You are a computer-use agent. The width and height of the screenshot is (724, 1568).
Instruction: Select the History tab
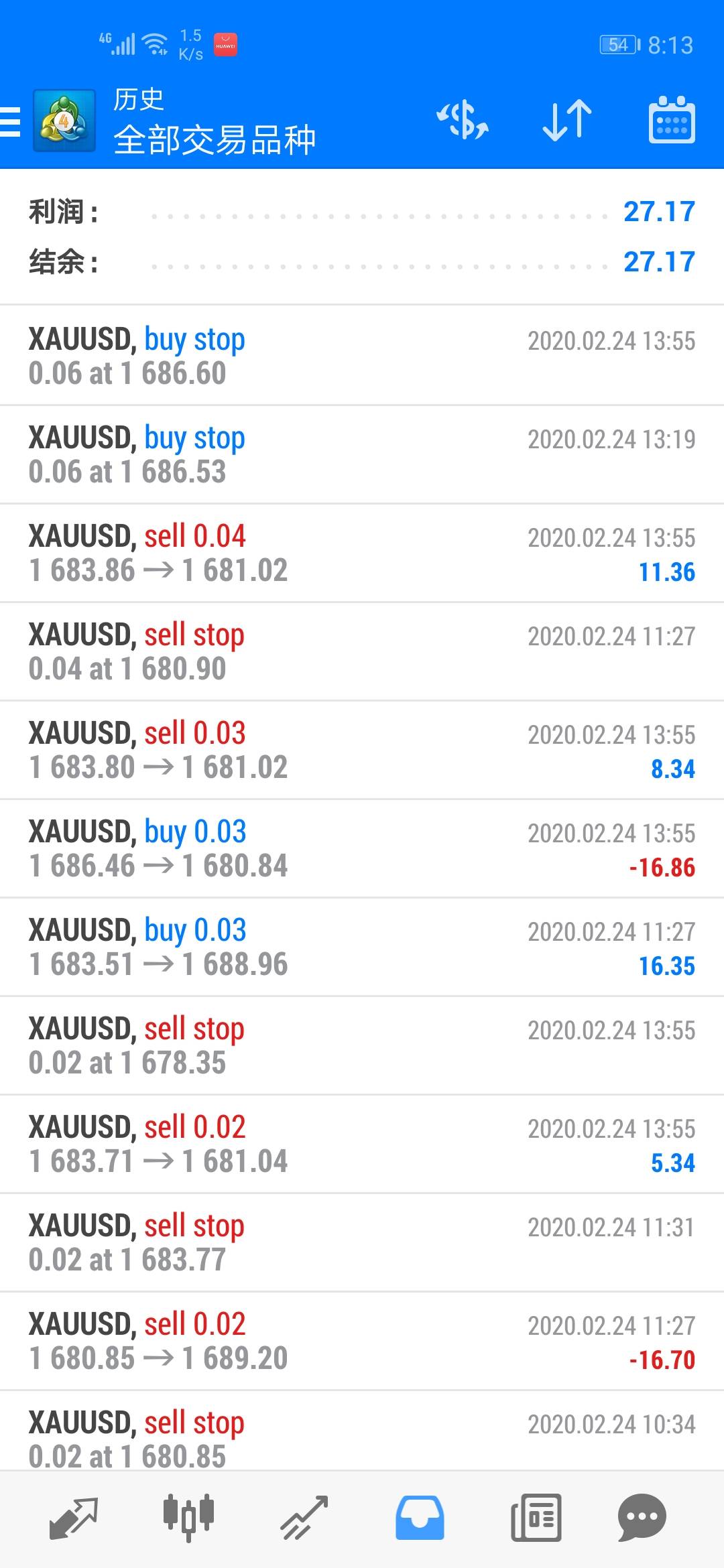tap(420, 1518)
